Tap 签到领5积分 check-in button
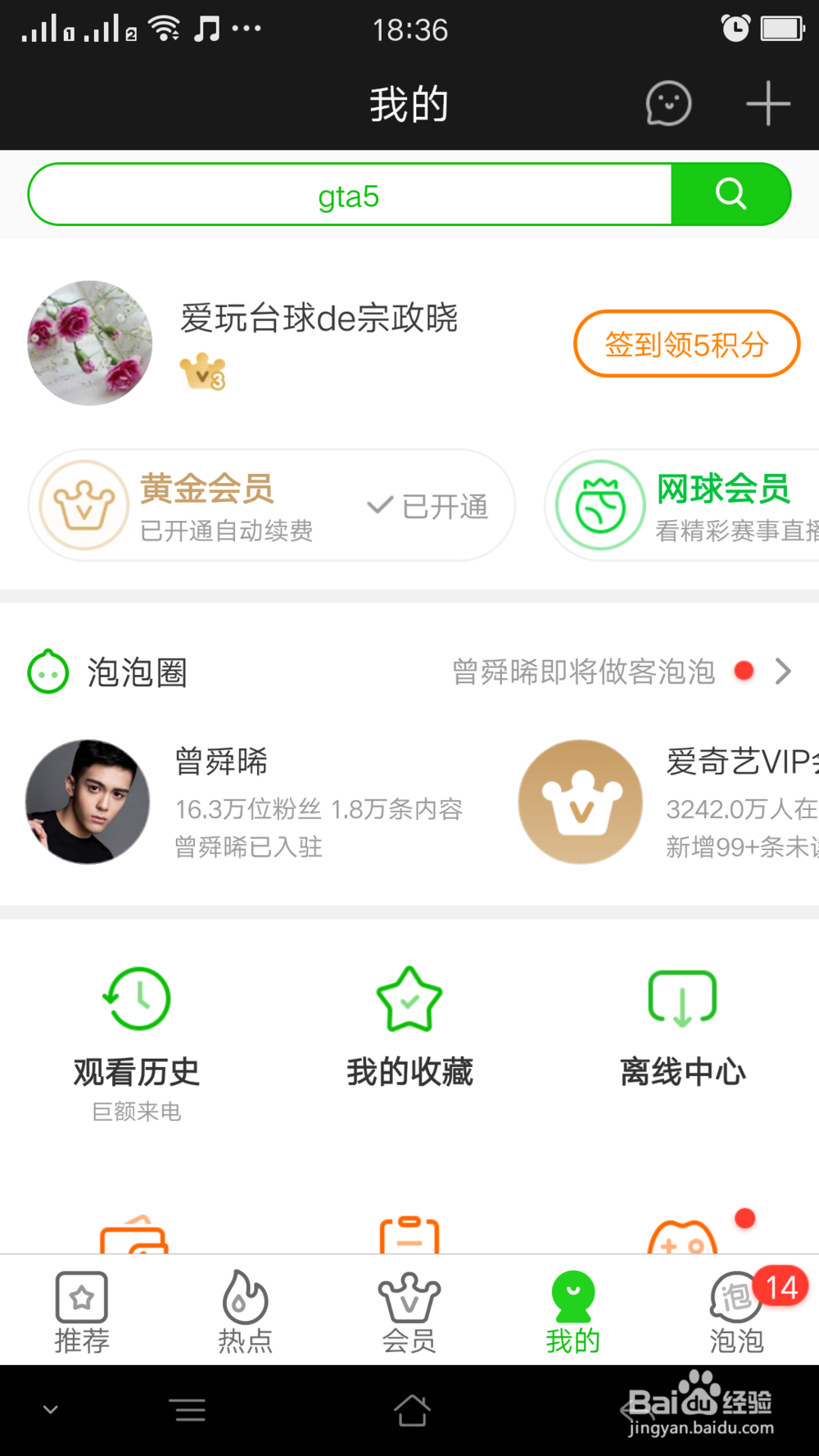 click(686, 344)
